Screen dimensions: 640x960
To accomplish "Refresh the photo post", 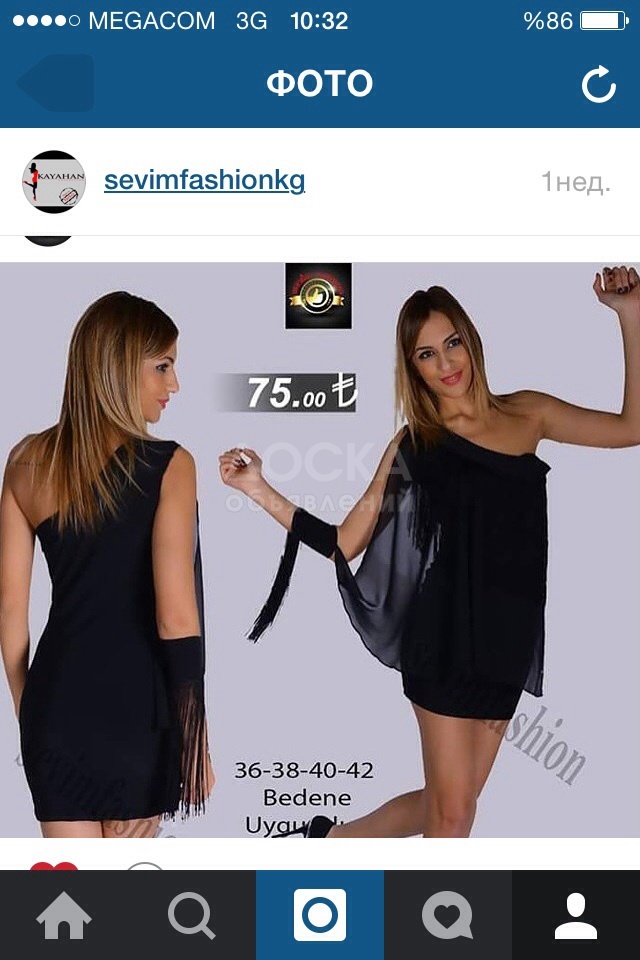I will (598, 85).
